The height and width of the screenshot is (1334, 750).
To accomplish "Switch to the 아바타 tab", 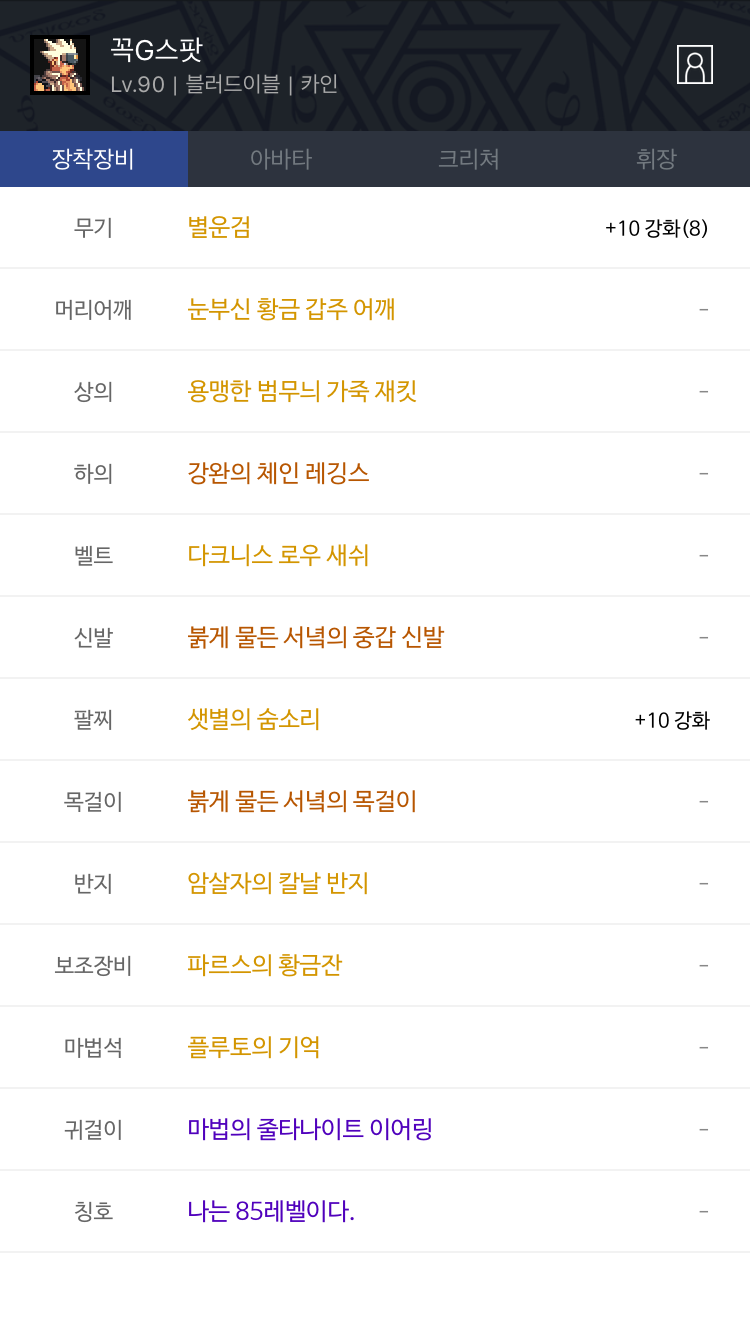I will tap(281, 159).
